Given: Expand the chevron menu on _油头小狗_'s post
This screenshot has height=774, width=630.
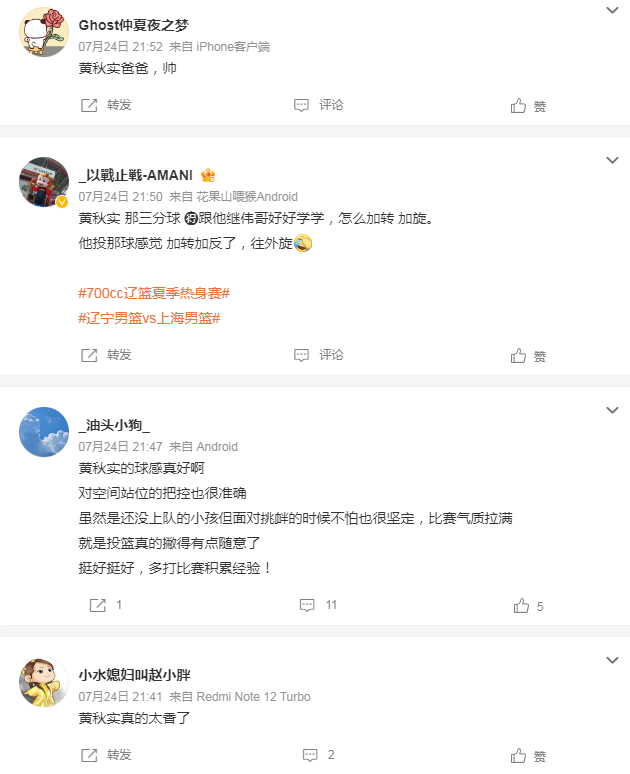Looking at the screenshot, I should (x=612, y=410).
